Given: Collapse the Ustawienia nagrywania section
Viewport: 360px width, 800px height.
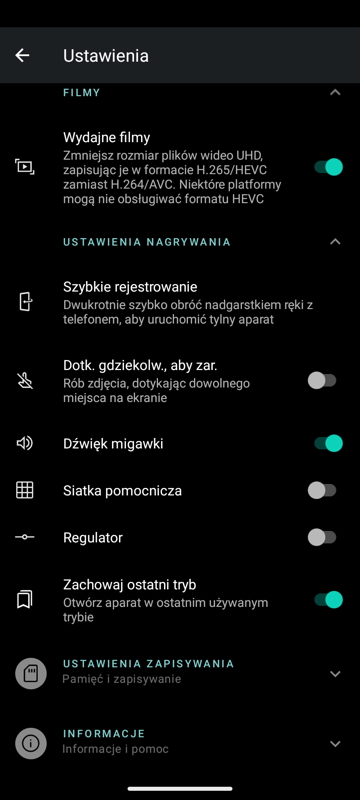Looking at the screenshot, I should pos(335,242).
